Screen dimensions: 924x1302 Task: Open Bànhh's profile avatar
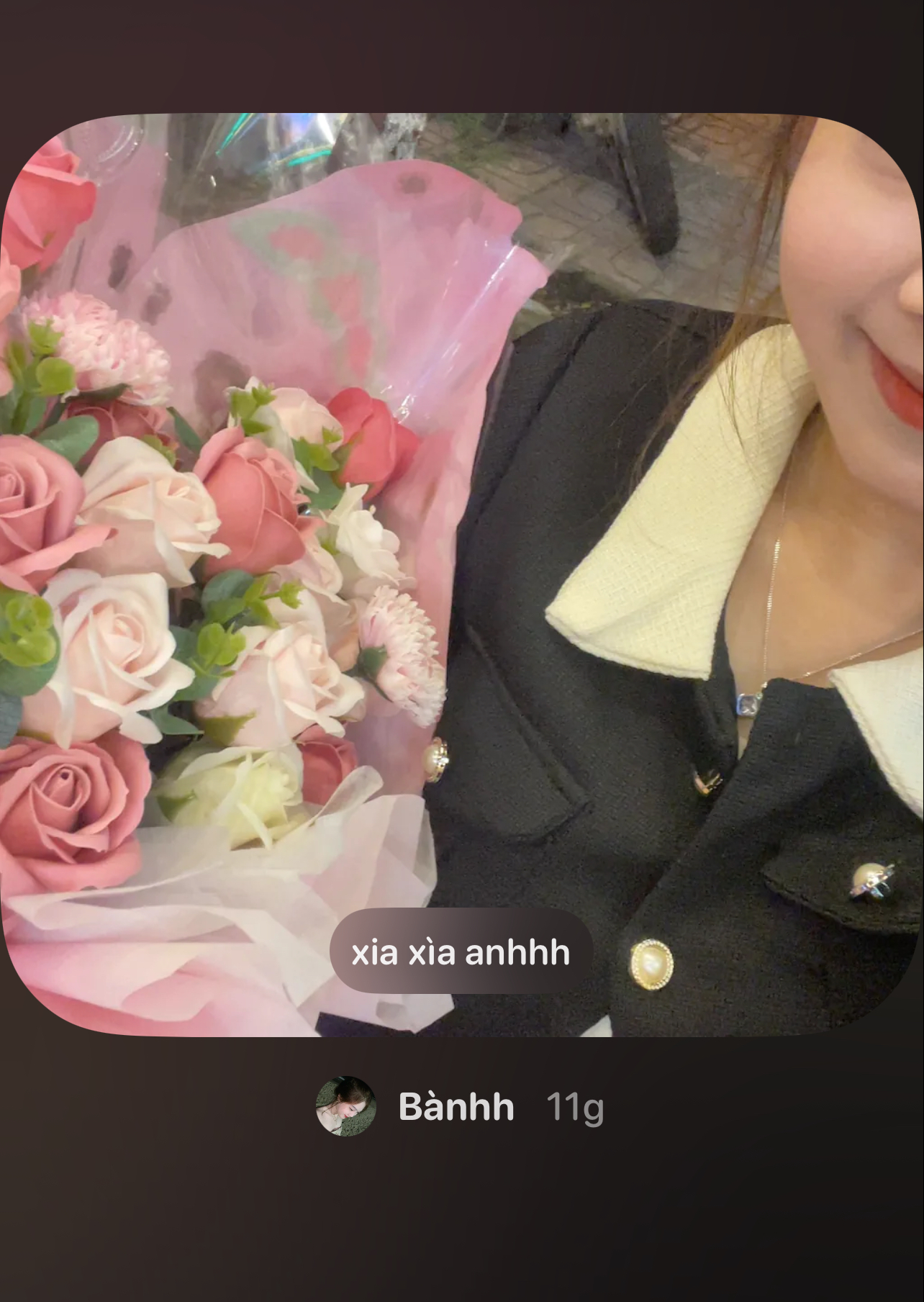(x=346, y=1106)
